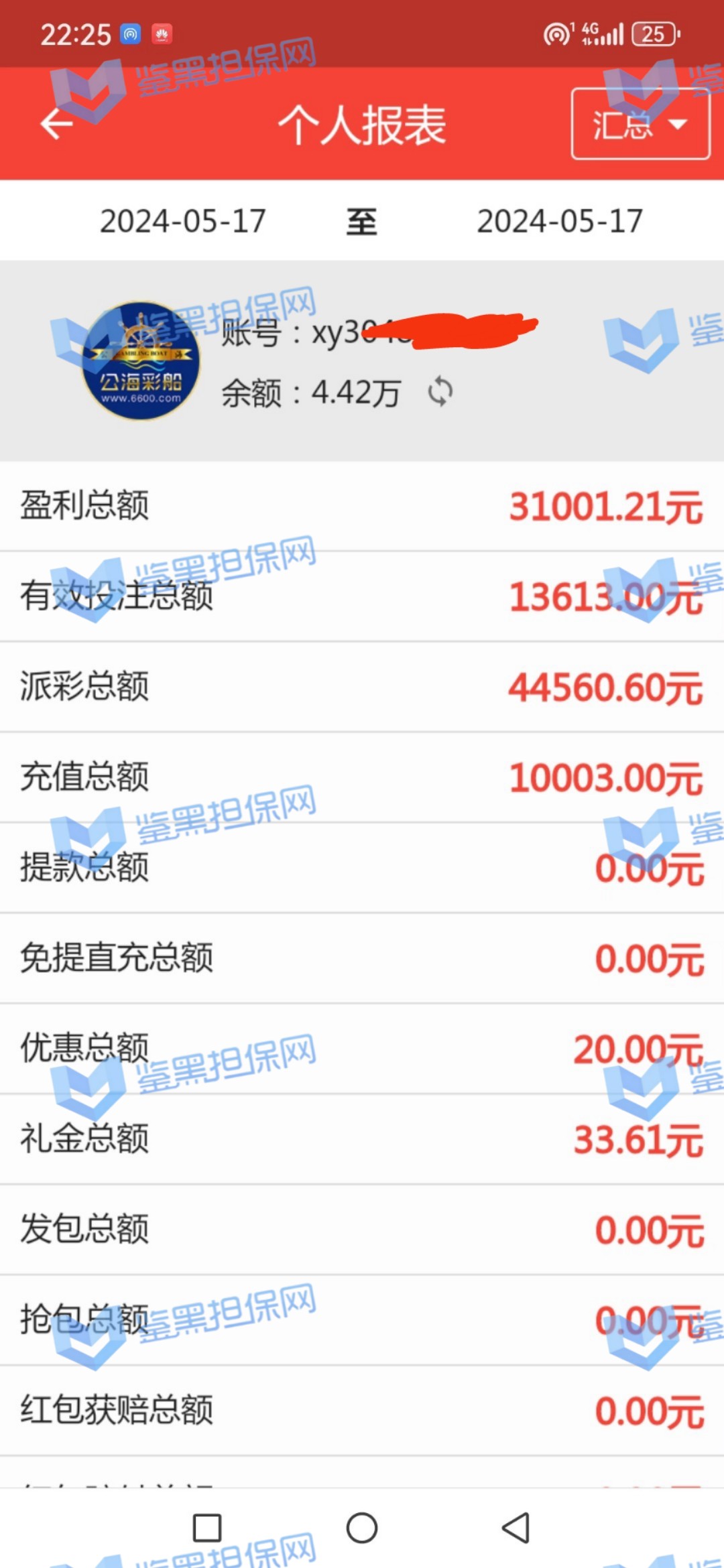Change the end date after 至
The height and width of the screenshot is (1568, 724).
(x=560, y=221)
